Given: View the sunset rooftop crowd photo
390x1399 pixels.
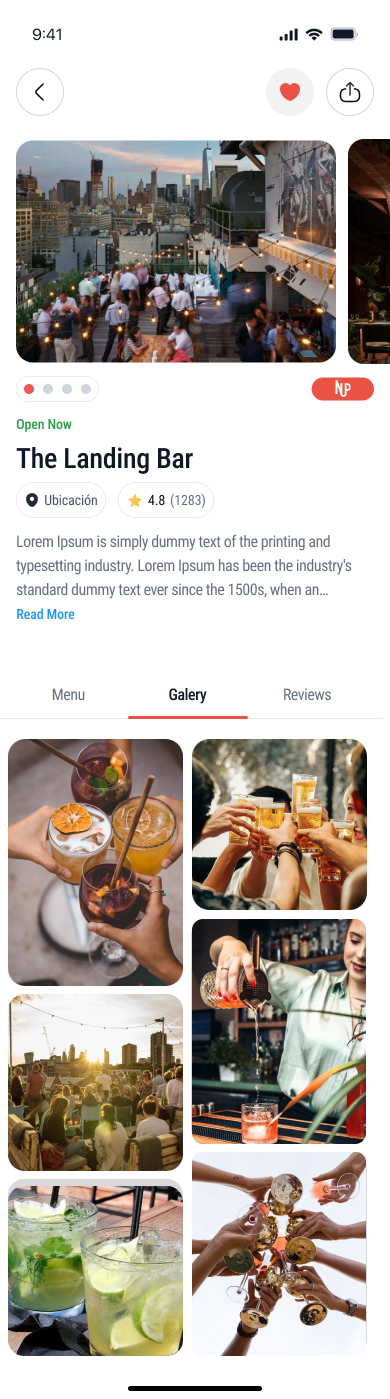Looking at the screenshot, I should click(x=95, y=1082).
